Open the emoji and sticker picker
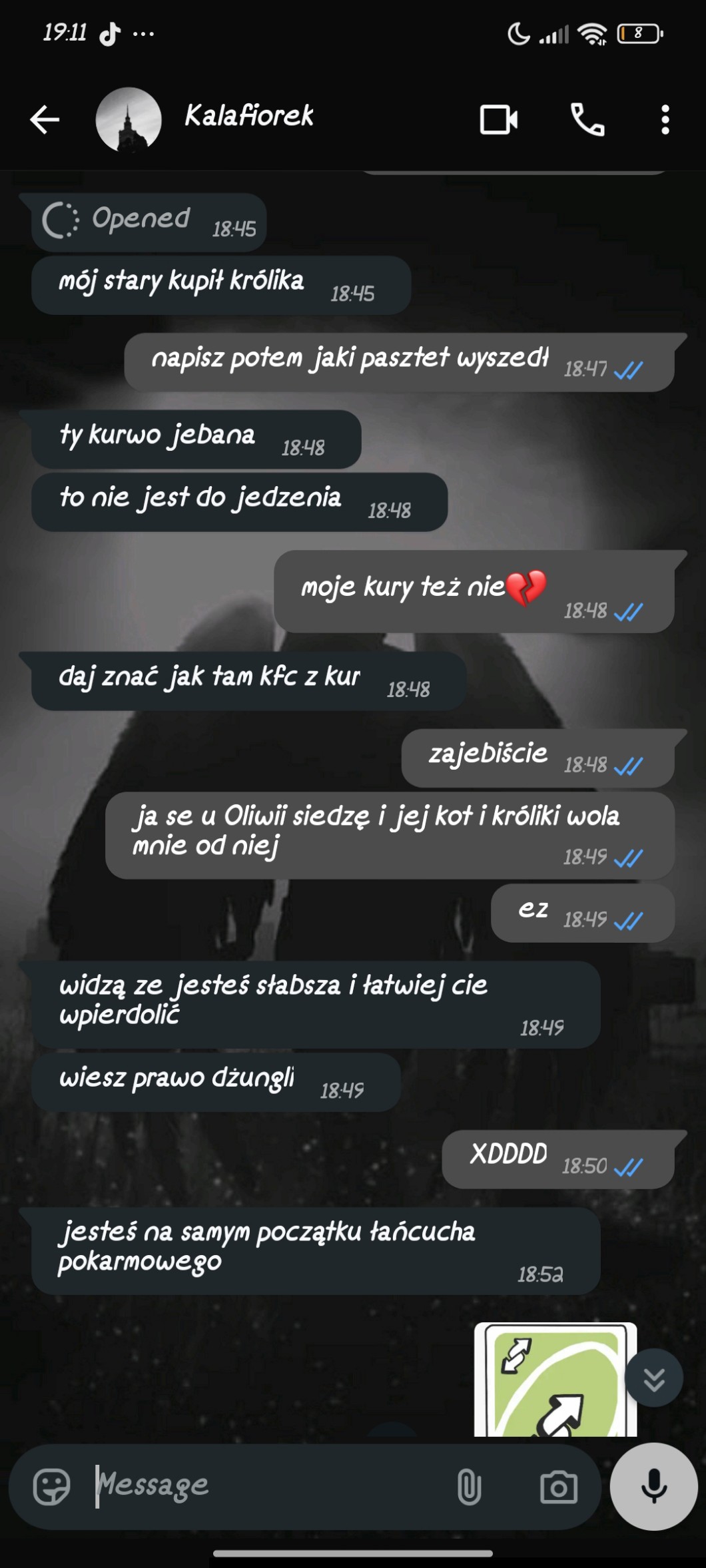This screenshot has height=1568, width=706. pos(51,1487)
